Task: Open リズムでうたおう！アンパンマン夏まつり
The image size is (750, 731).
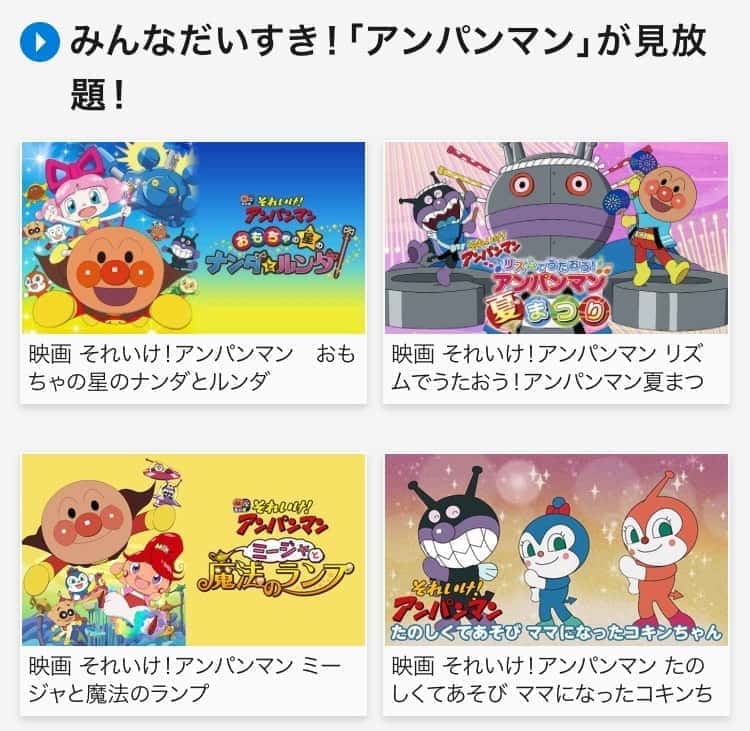Action: pyautogui.click(x=556, y=238)
